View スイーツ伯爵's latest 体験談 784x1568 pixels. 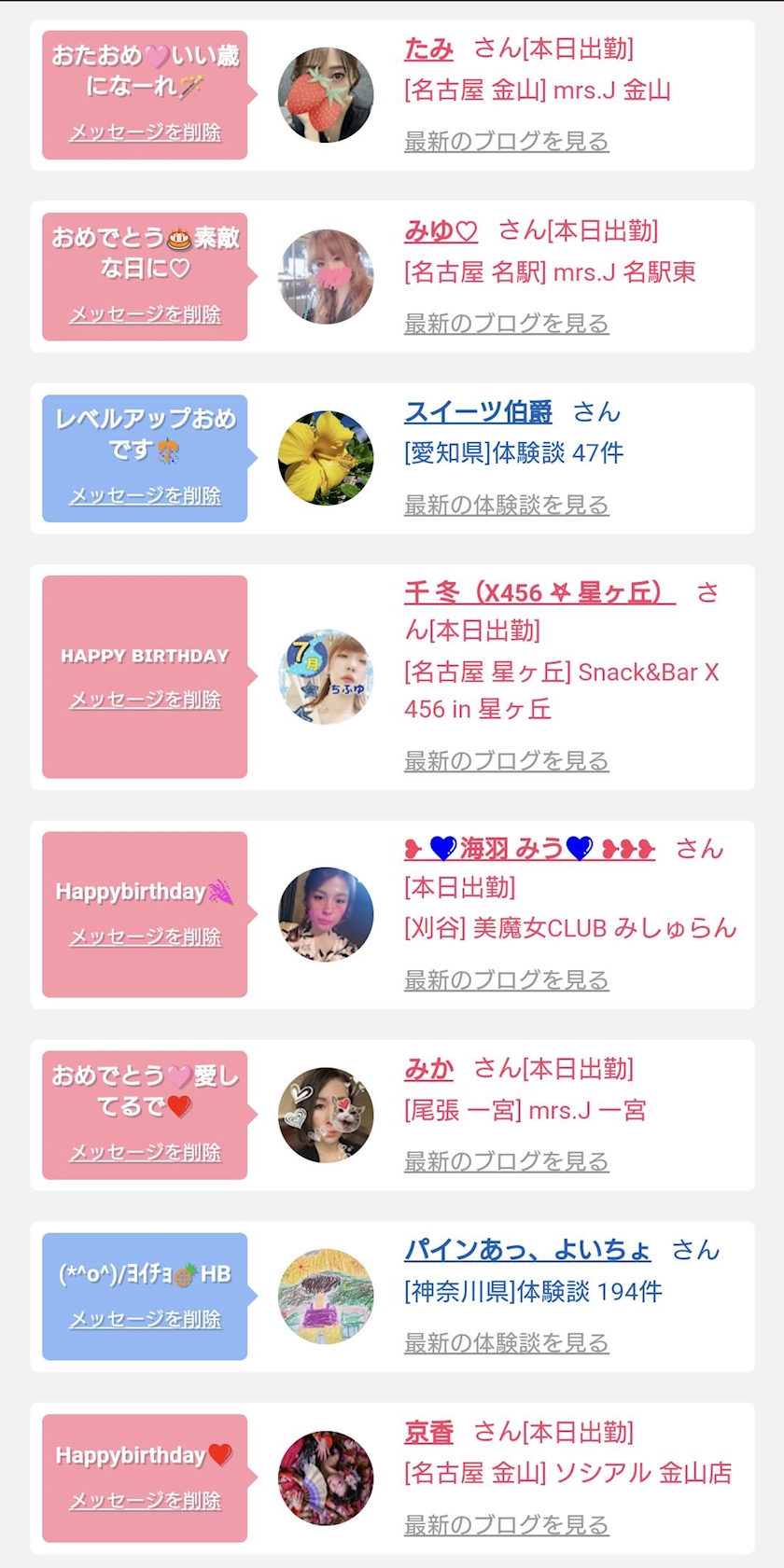[x=506, y=506]
